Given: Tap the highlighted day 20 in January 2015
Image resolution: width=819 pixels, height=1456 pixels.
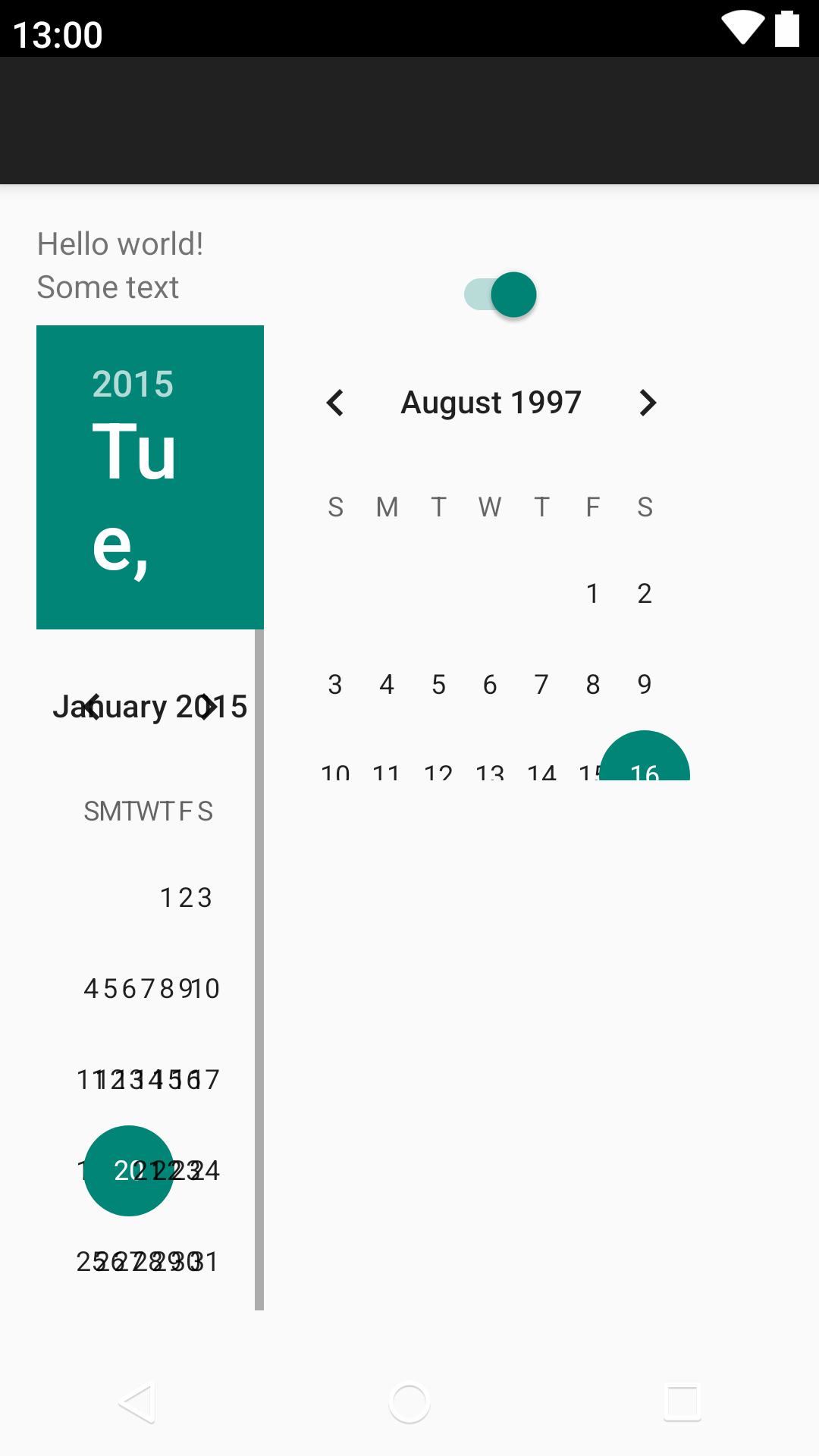Looking at the screenshot, I should tap(129, 1170).
